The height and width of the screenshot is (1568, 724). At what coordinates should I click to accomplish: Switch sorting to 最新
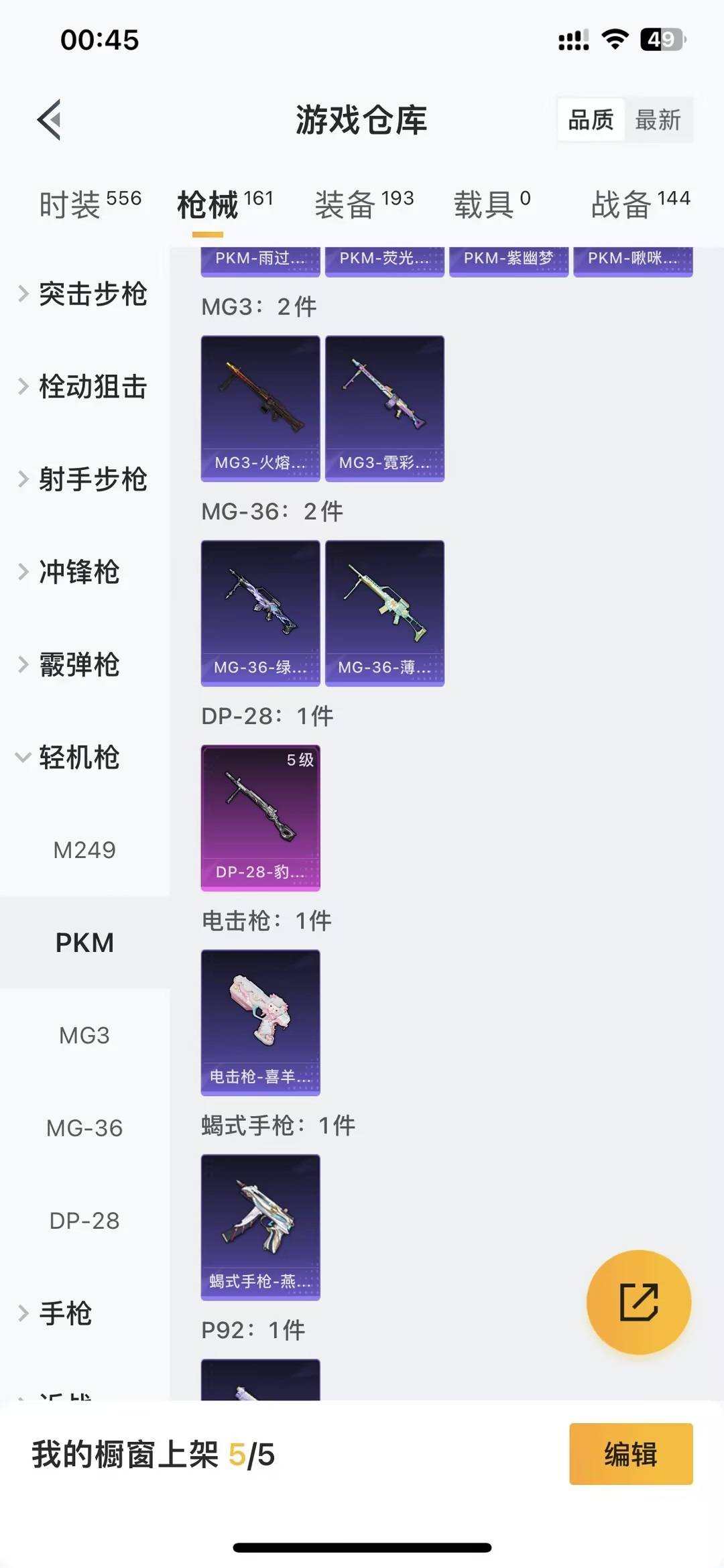coord(659,121)
